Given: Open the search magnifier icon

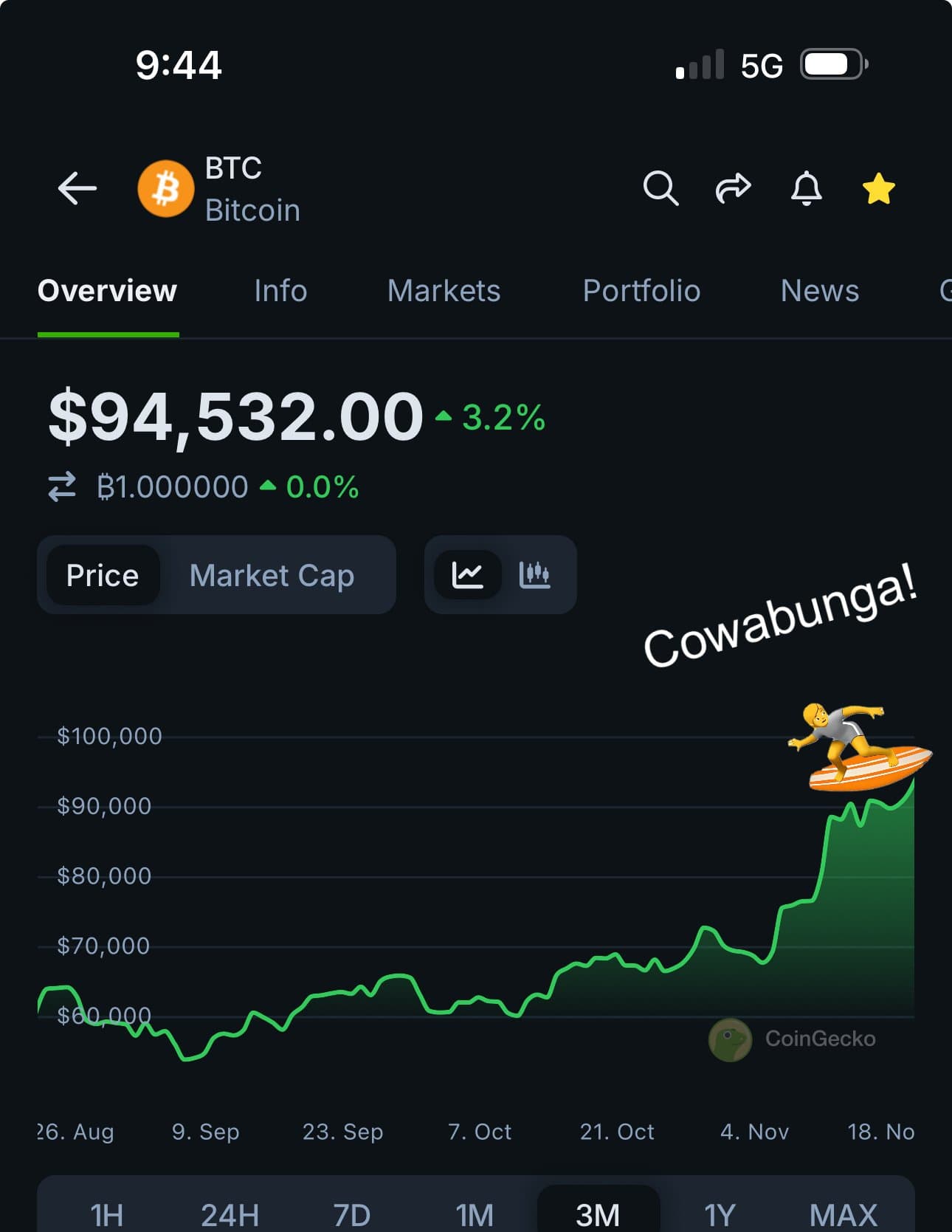Looking at the screenshot, I should click(x=660, y=188).
